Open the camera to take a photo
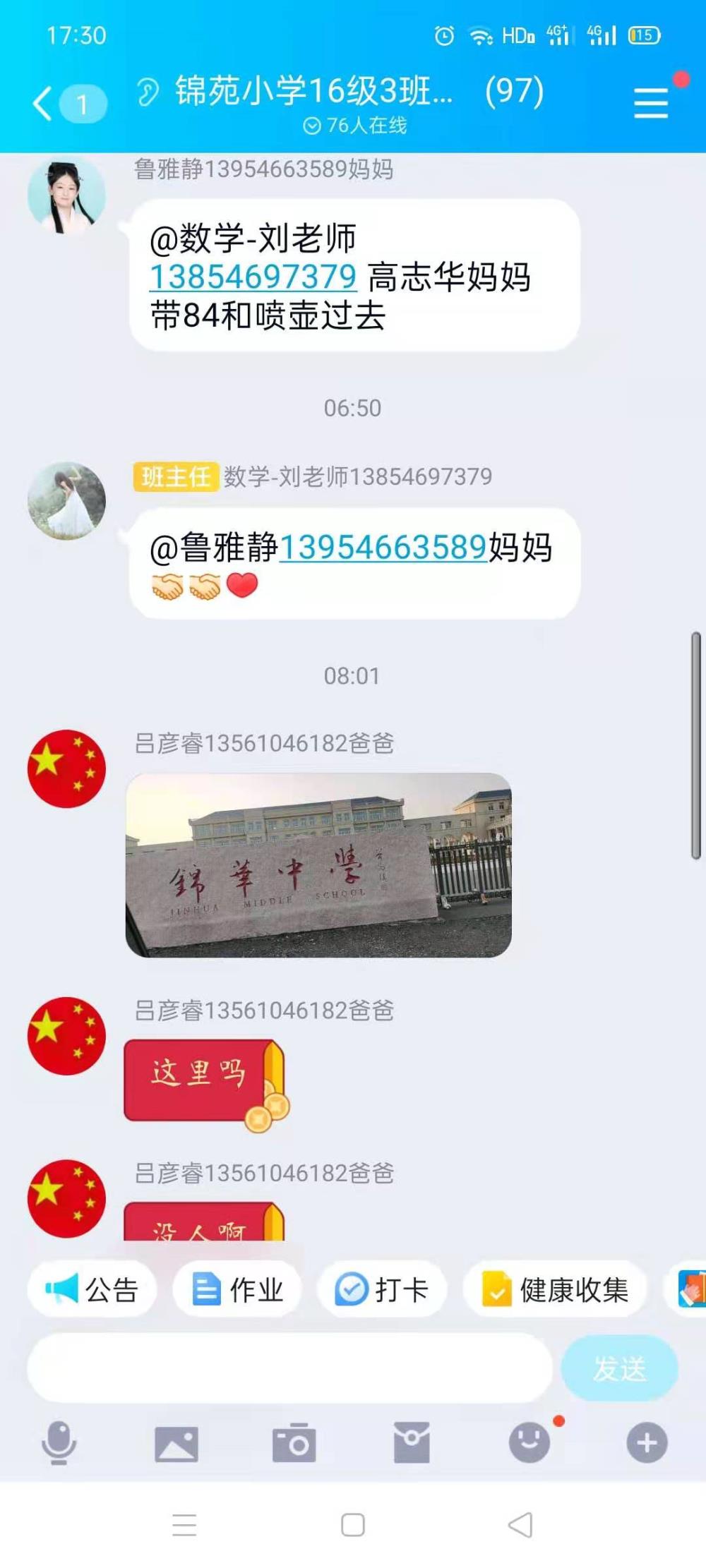Viewport: 706px width, 1568px height. coord(294,1442)
